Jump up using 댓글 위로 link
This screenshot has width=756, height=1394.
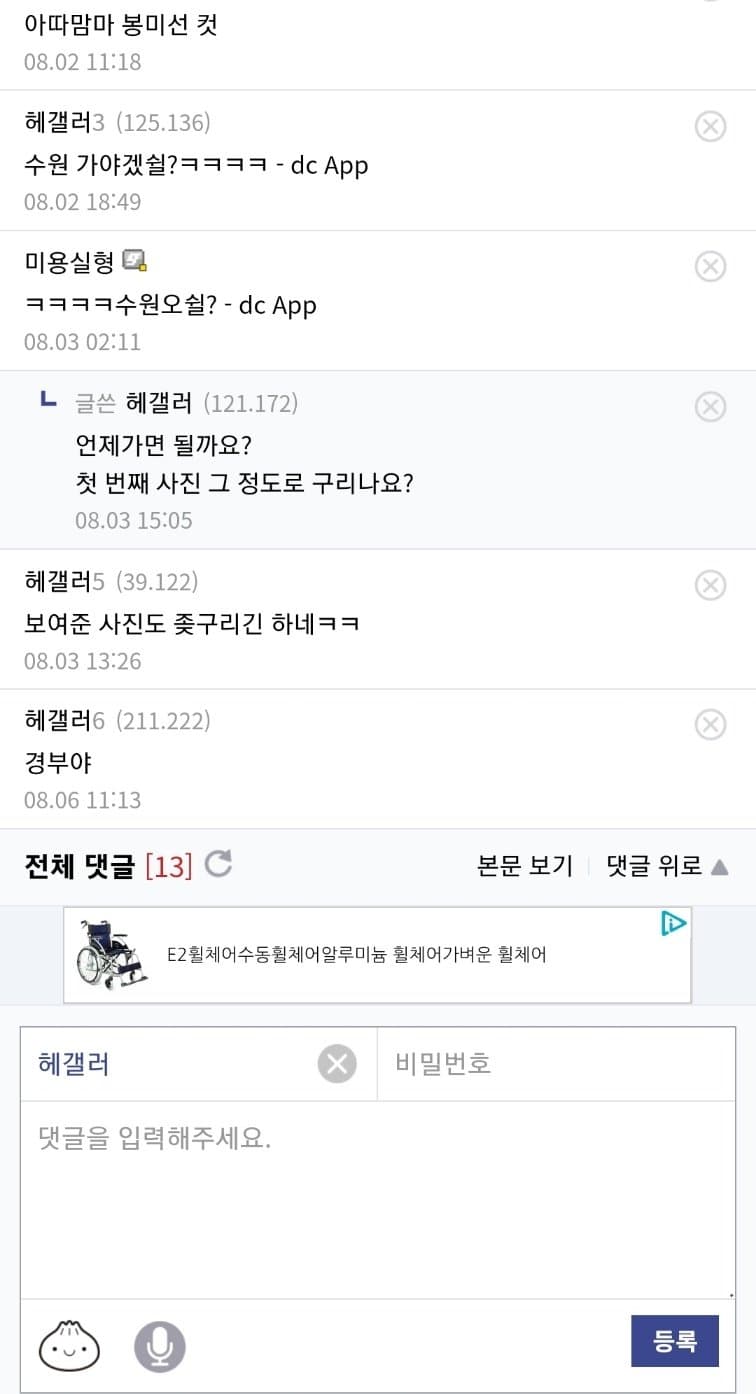(651, 868)
